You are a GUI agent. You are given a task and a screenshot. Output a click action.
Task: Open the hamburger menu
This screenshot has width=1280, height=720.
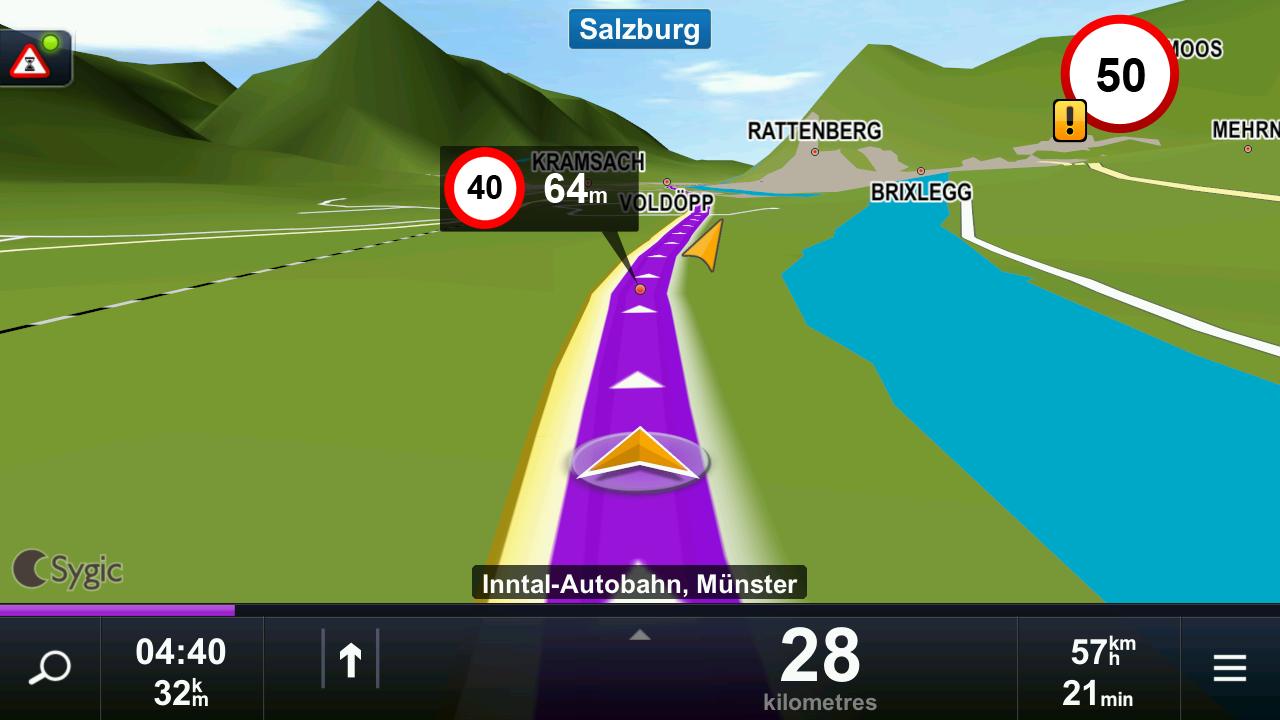[1229, 667]
